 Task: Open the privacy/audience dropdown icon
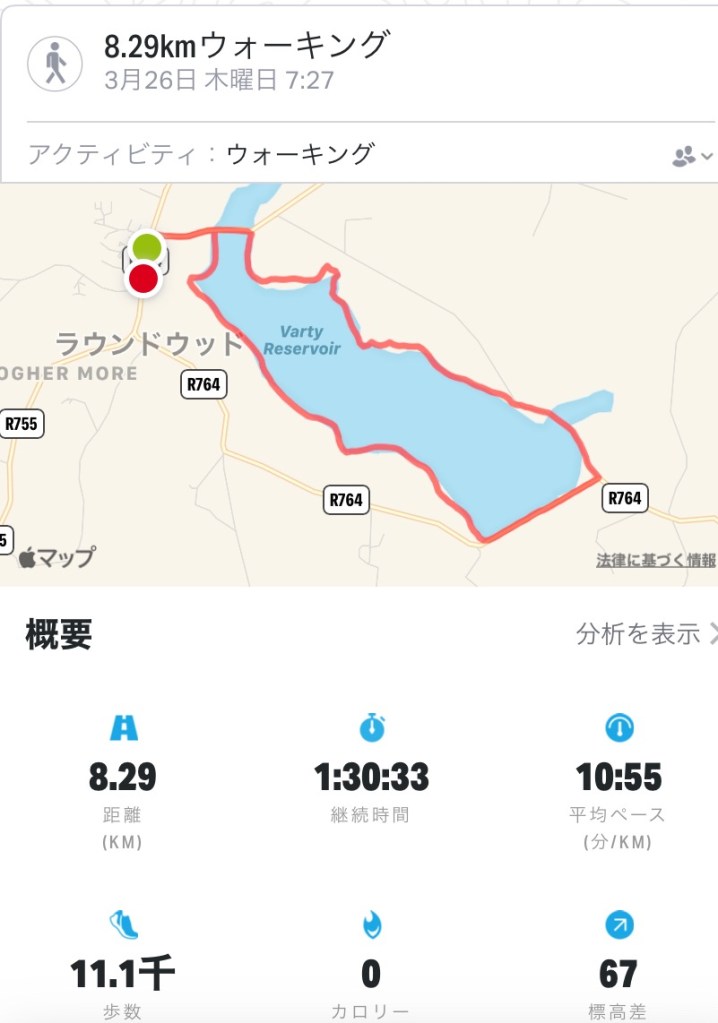point(693,156)
